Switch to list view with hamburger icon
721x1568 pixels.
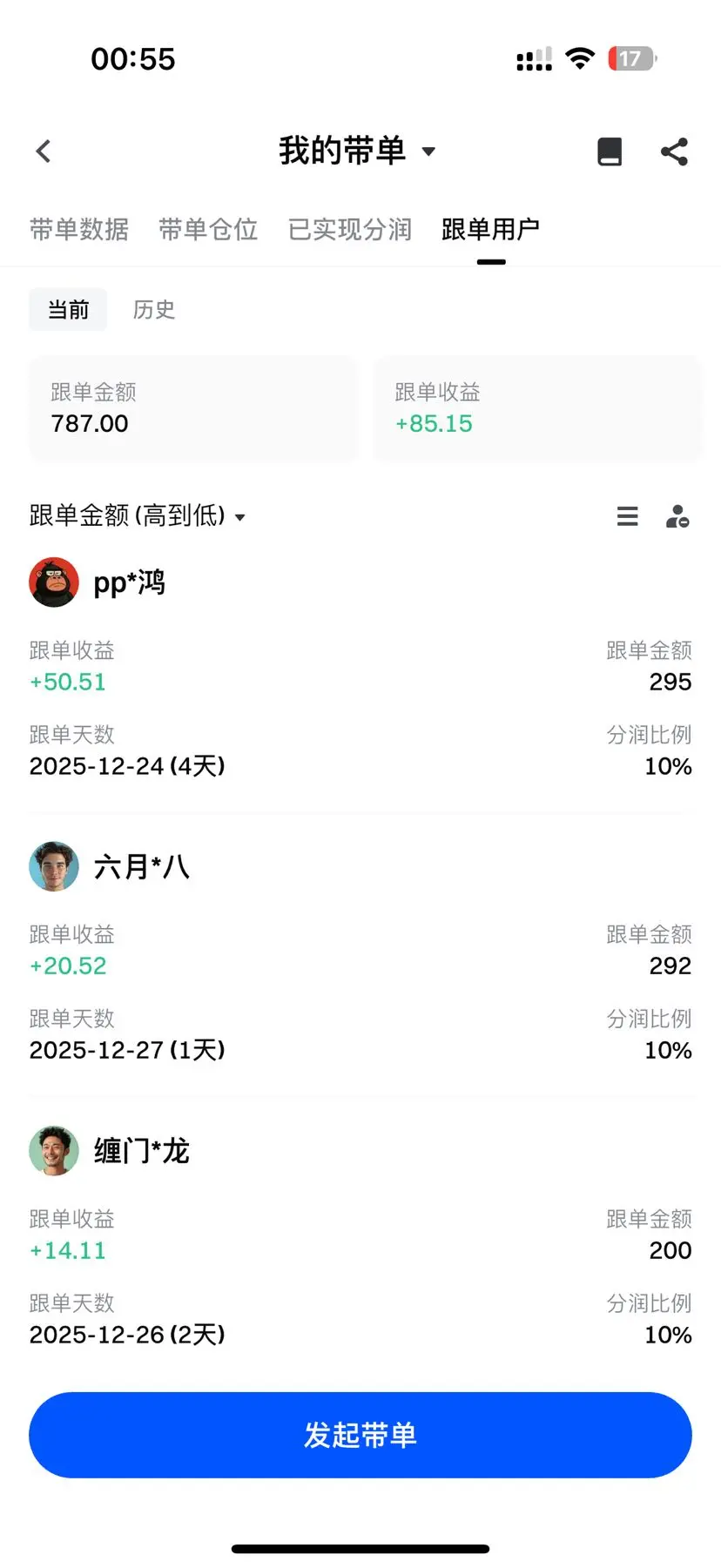point(627,516)
